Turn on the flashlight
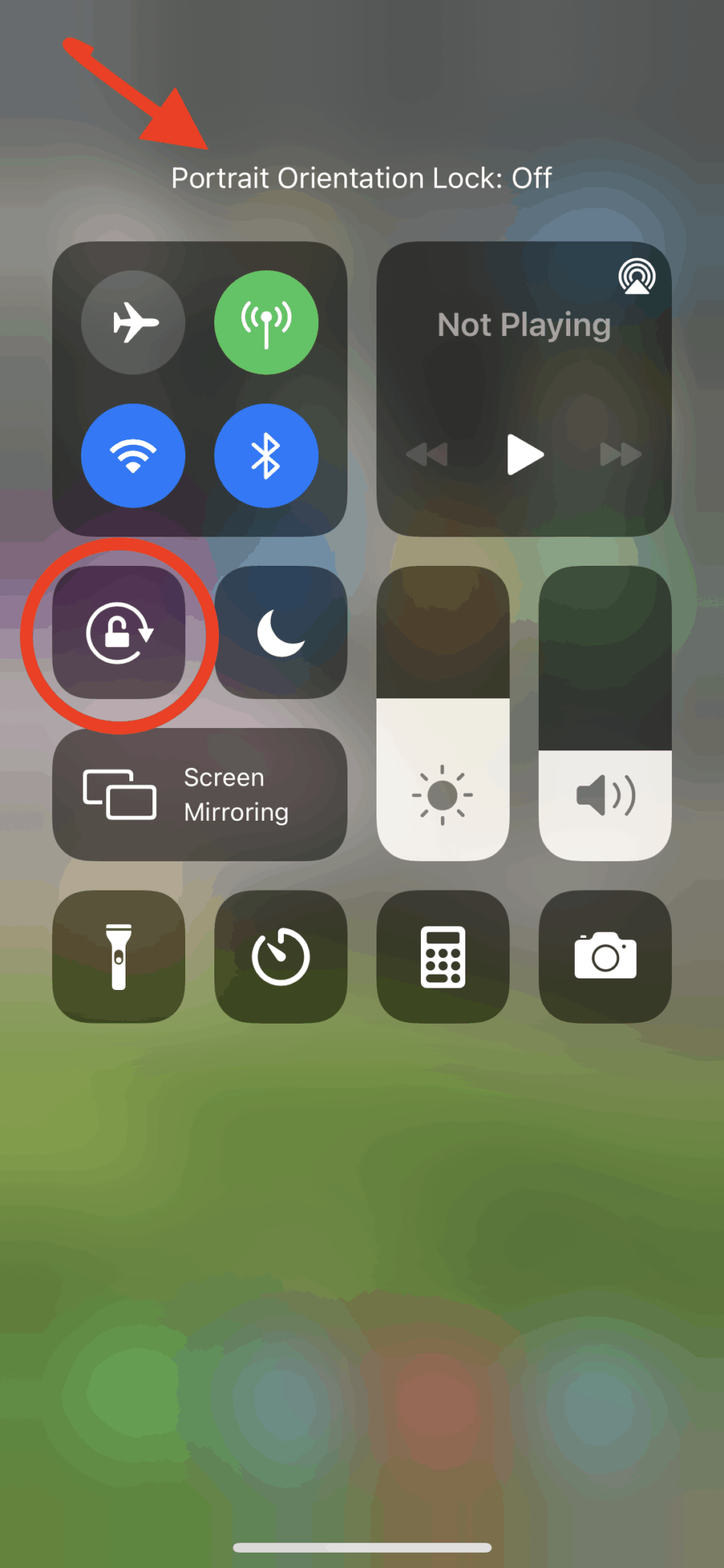Viewport: 724px width, 1568px height. point(119,956)
